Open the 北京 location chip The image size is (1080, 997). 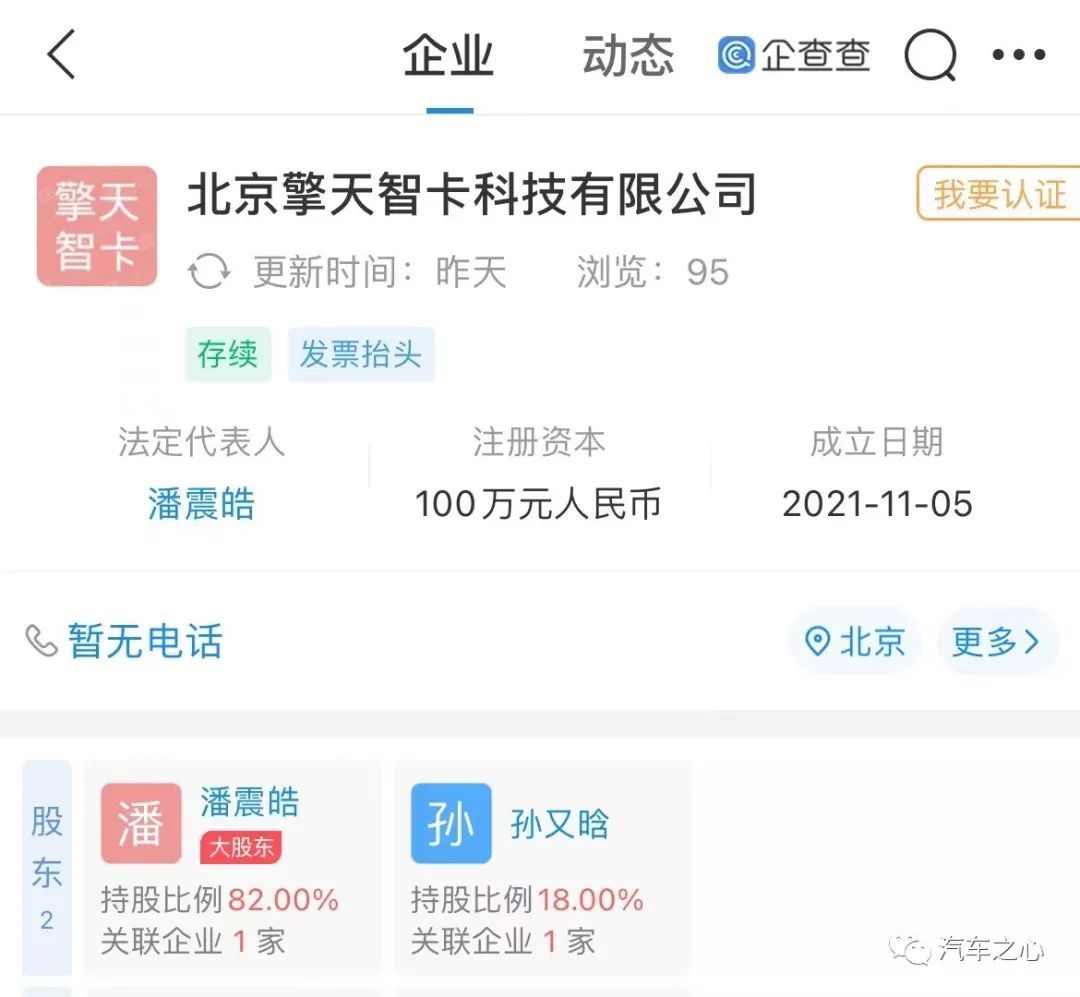click(x=854, y=641)
